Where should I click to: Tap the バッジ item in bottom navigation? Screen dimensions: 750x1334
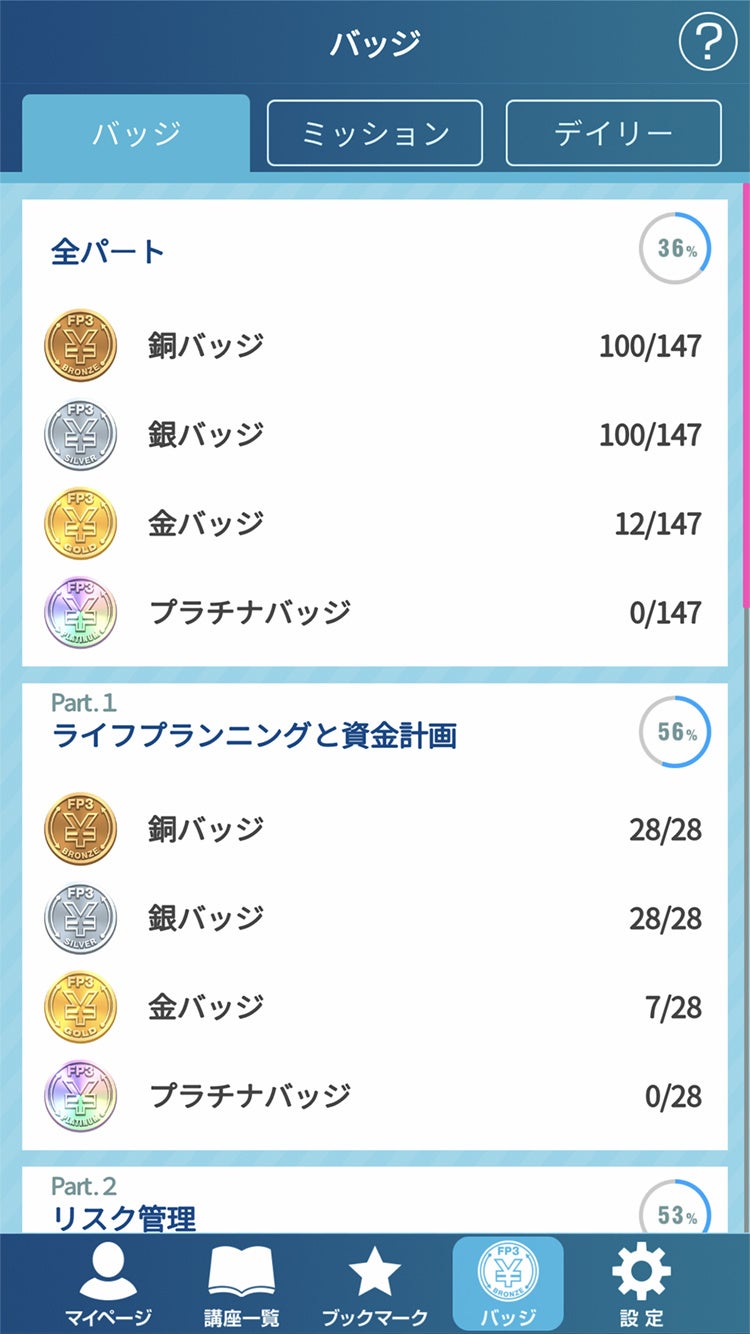[508, 1284]
